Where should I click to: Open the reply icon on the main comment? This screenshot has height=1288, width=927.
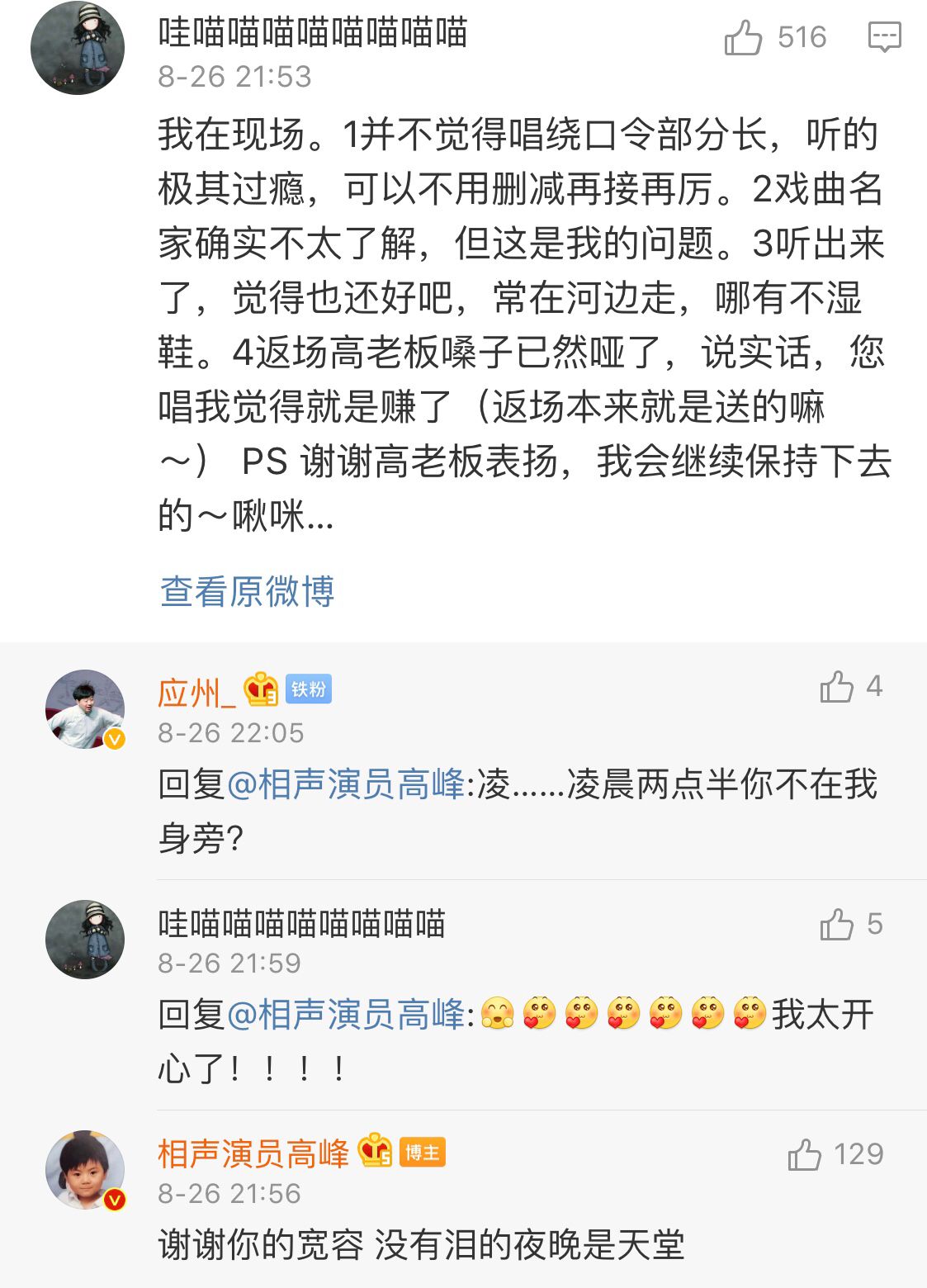click(884, 38)
